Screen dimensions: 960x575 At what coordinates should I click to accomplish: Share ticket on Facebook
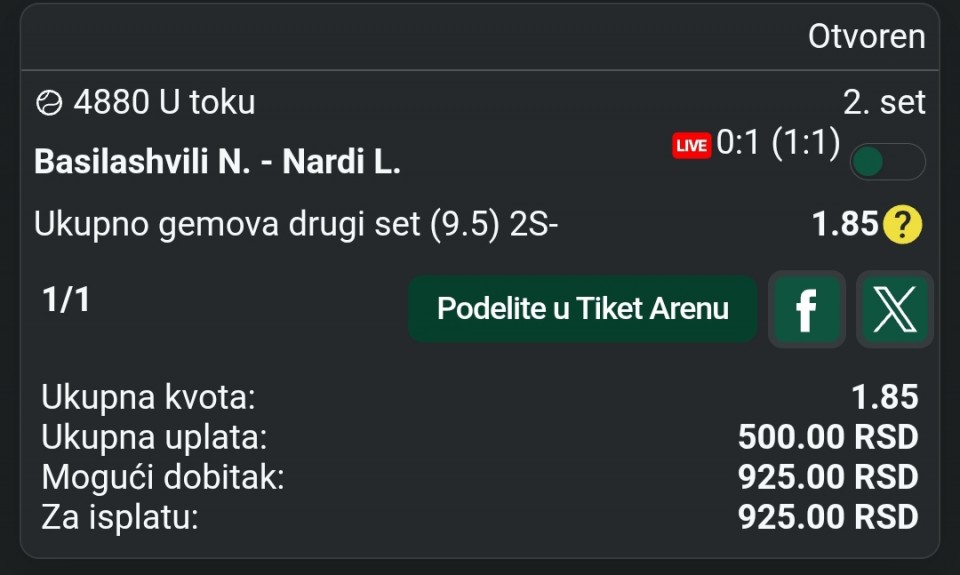(x=806, y=310)
